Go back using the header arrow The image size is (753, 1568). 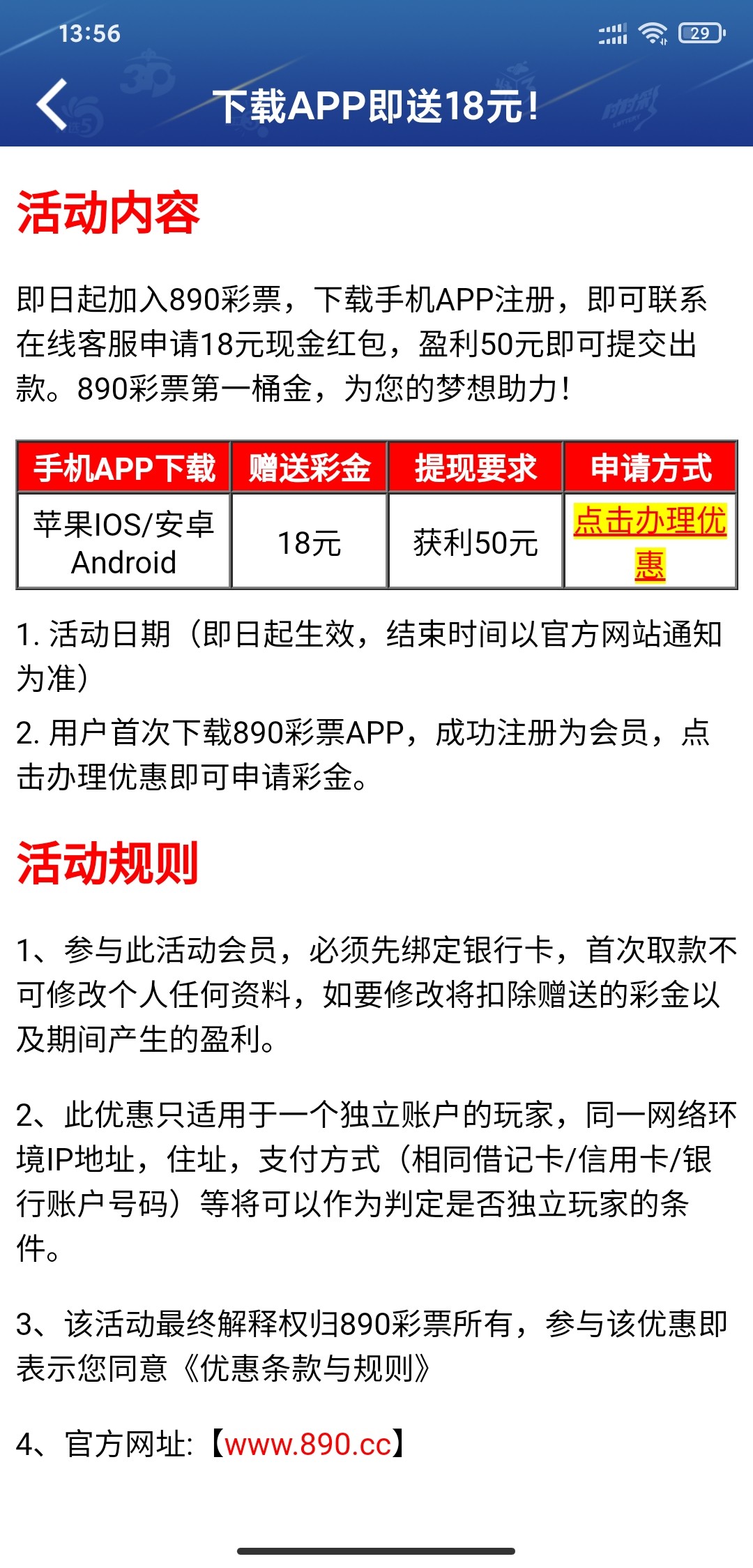click(52, 105)
